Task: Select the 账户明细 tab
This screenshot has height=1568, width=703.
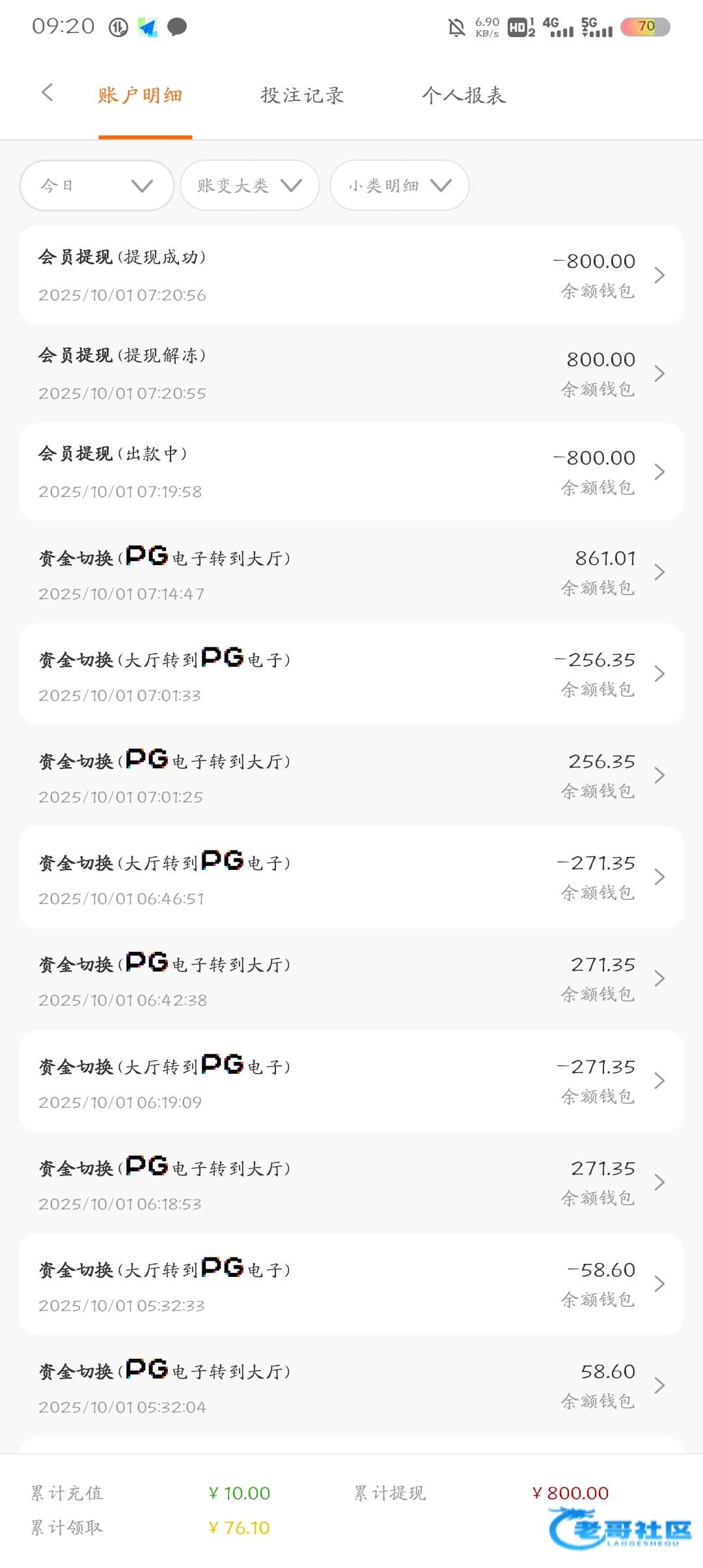Action: click(x=141, y=96)
